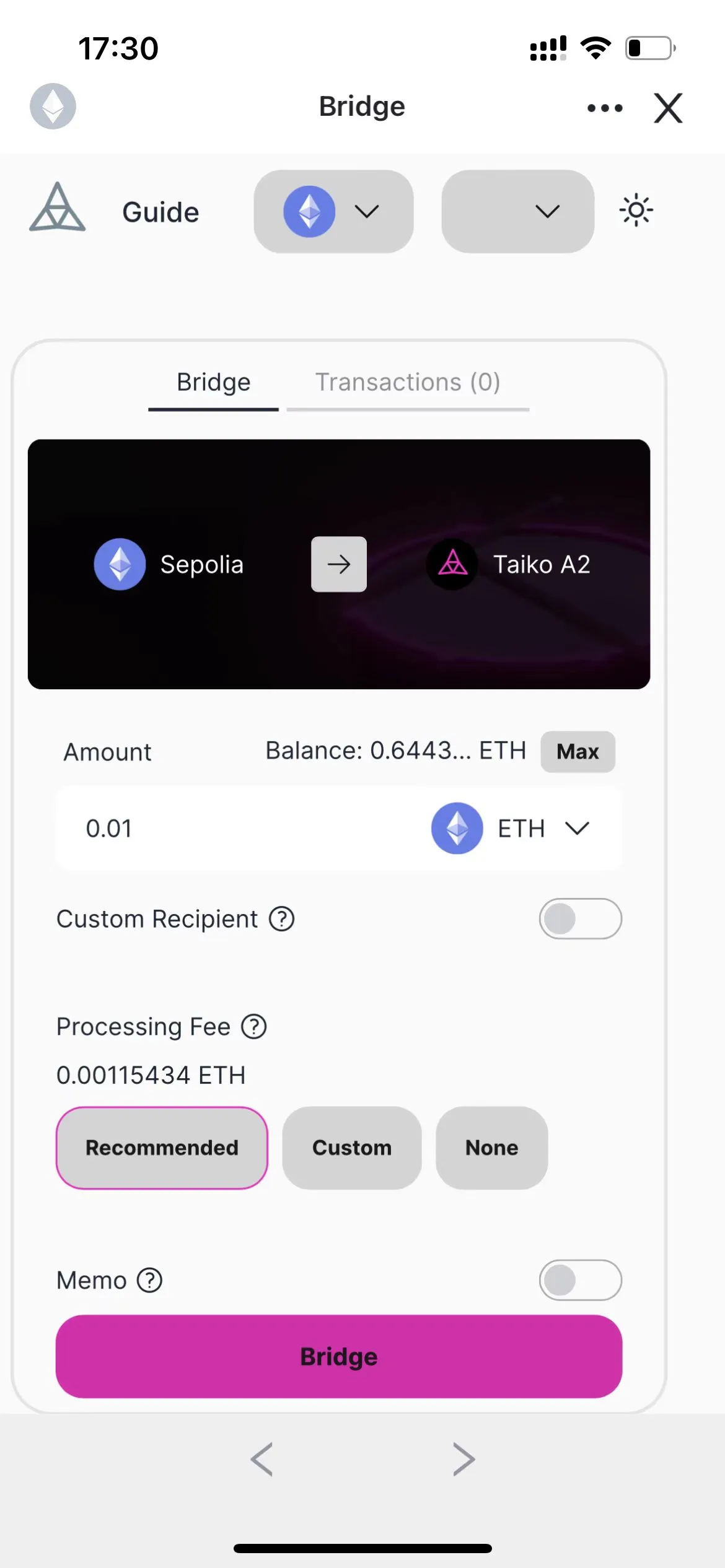Edit the 0.01 amount field
725x1568 pixels.
[x=235, y=829]
